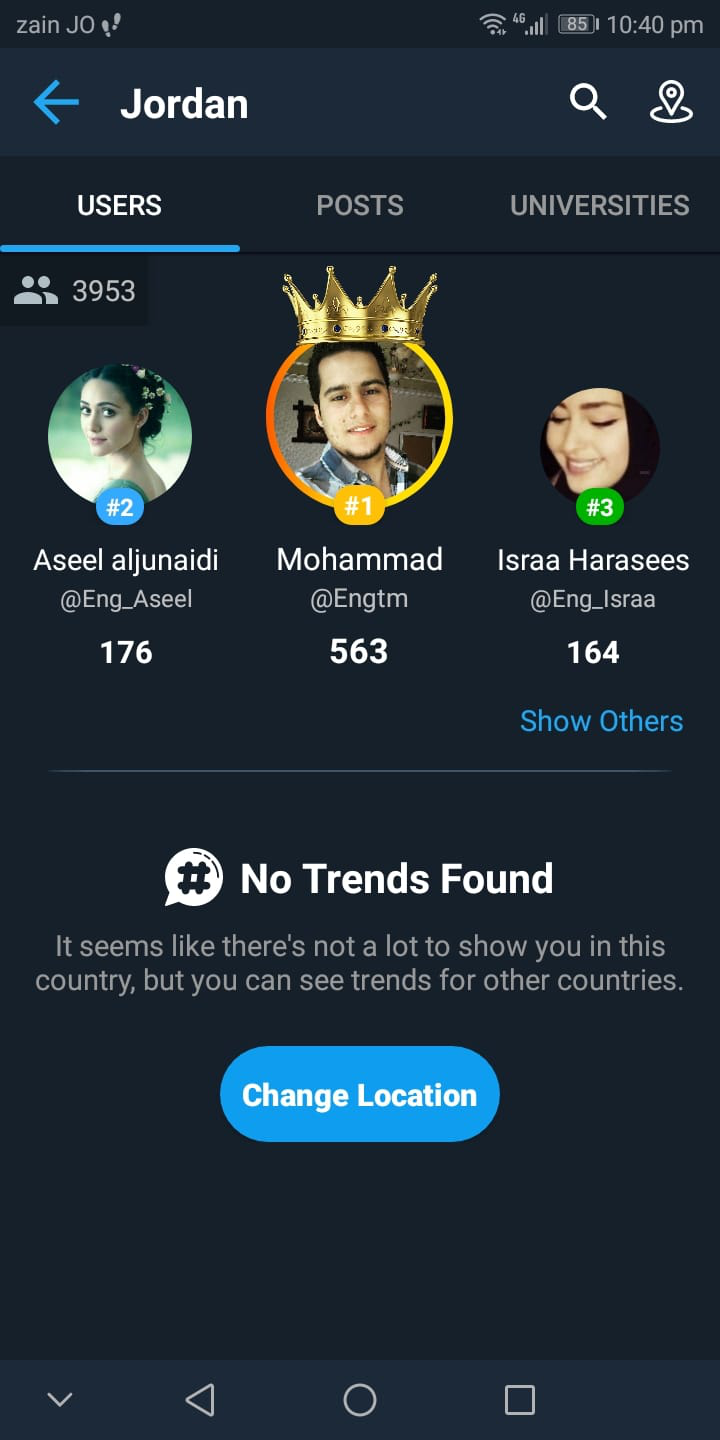Select the Users tab

[120, 205]
